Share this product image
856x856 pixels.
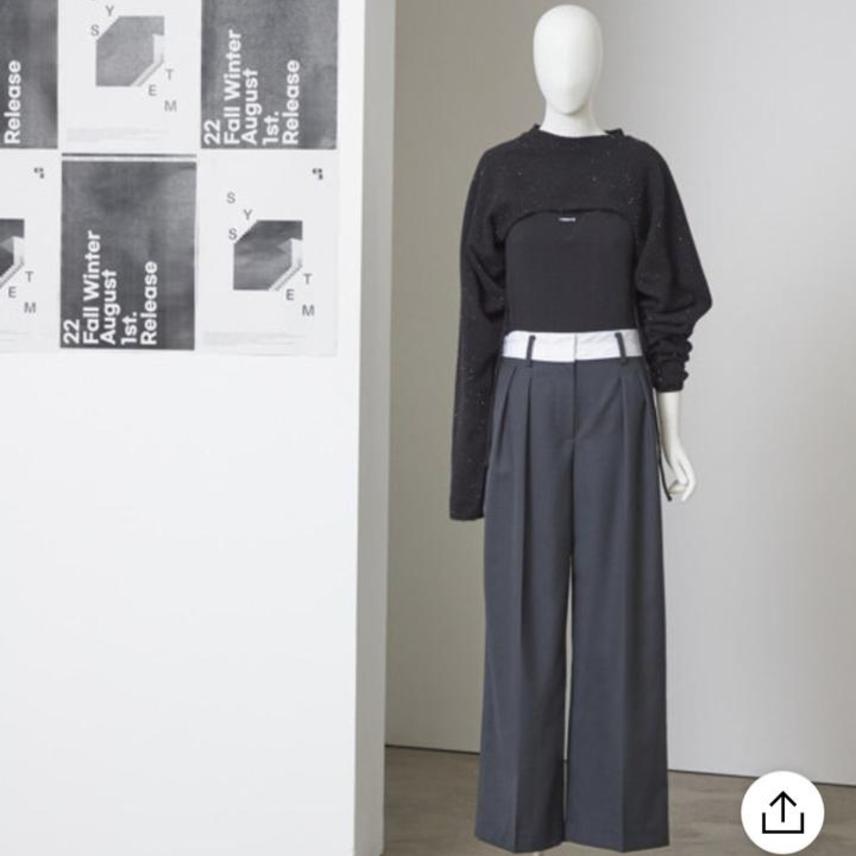pos(782,812)
